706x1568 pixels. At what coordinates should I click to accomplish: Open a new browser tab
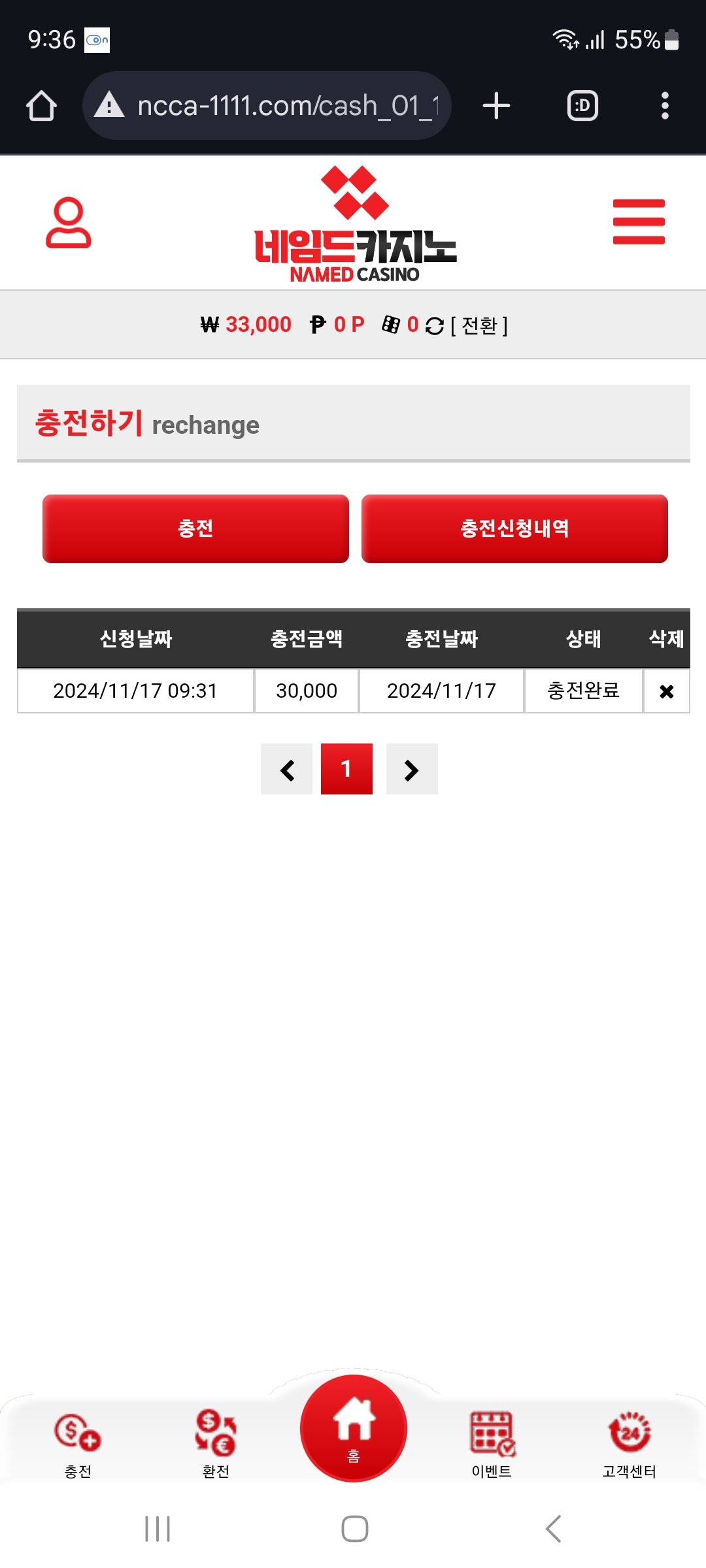(496, 106)
